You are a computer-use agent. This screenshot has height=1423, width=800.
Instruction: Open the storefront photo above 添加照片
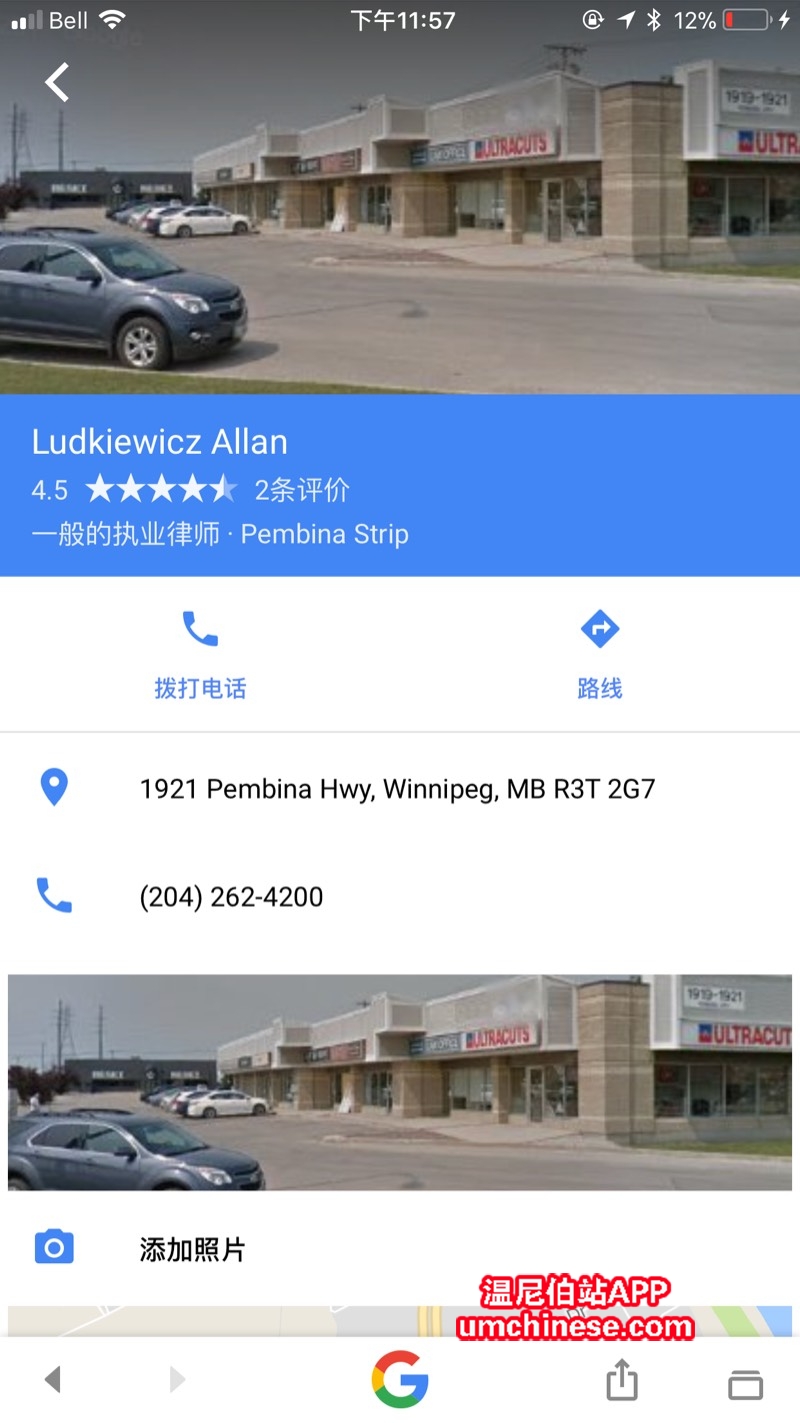click(x=400, y=1082)
